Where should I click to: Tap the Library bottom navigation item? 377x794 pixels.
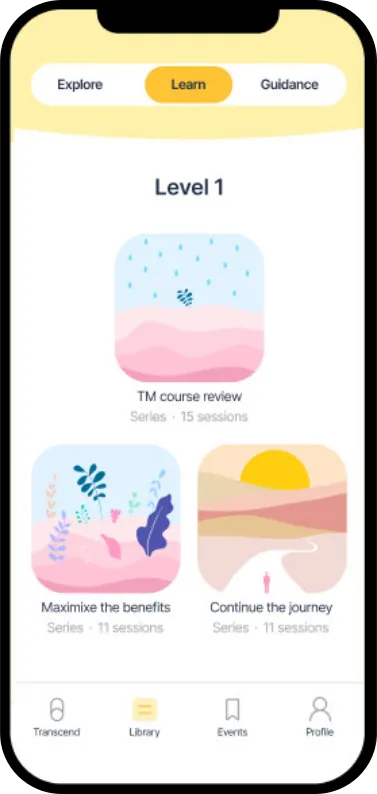pyautogui.click(x=145, y=717)
